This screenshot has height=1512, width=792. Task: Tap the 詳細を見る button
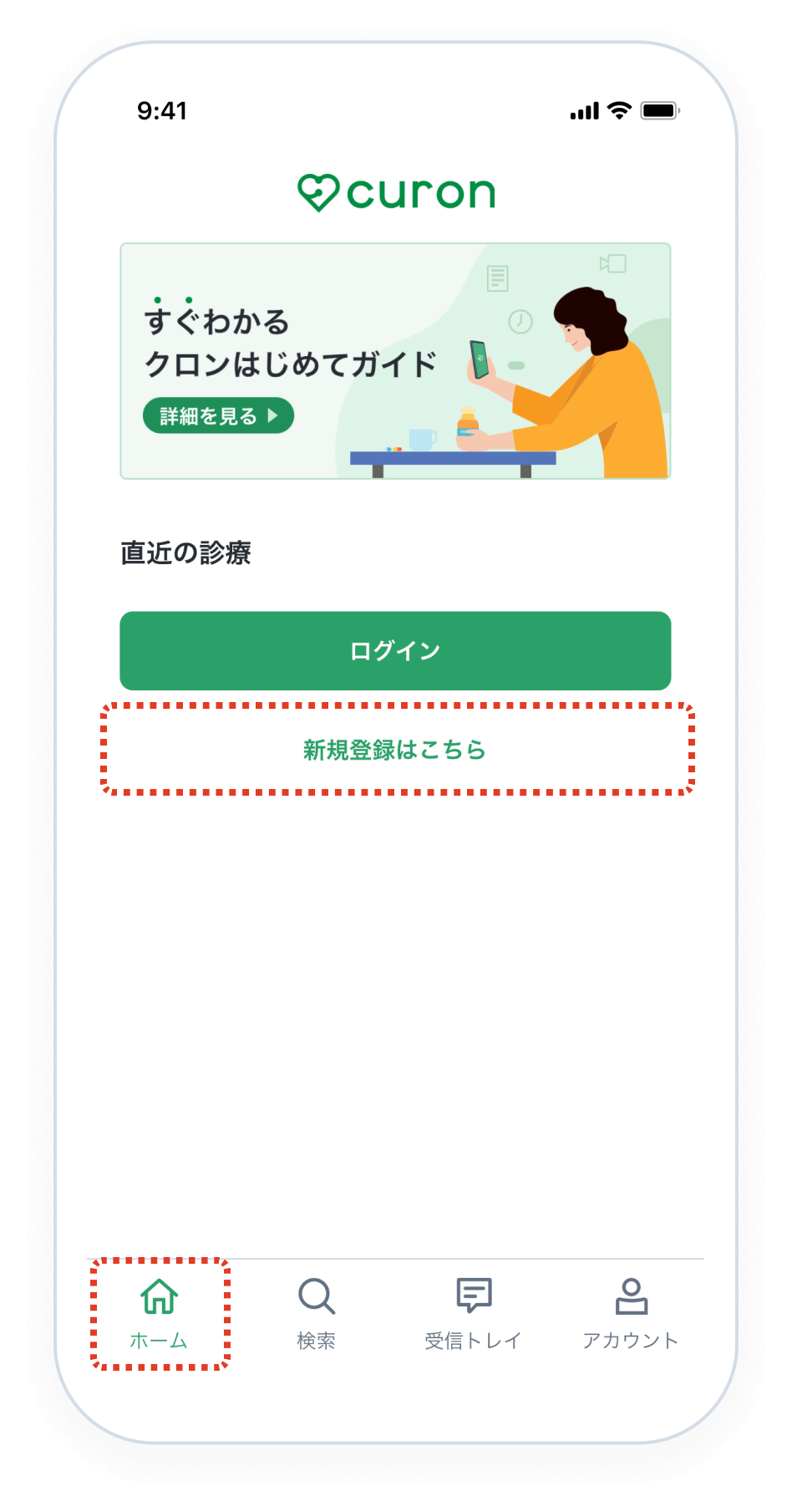(x=218, y=415)
